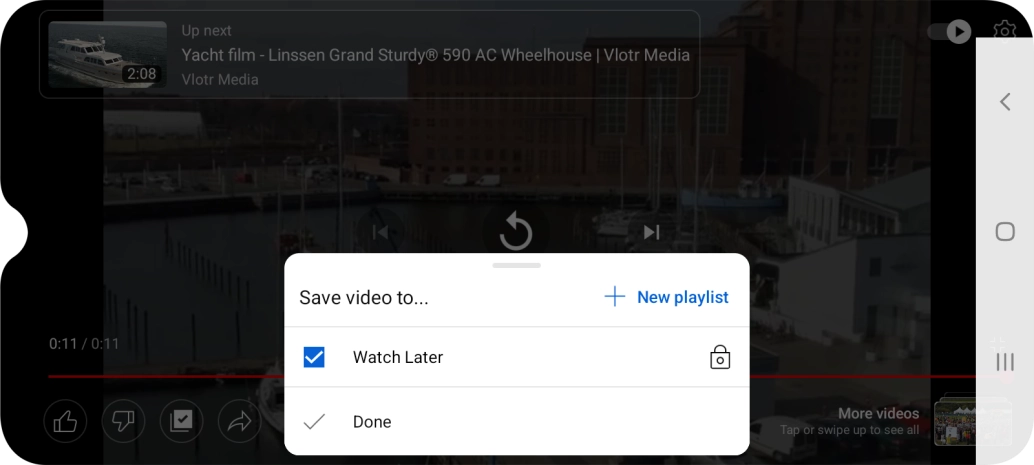The height and width of the screenshot is (465, 1034).
Task: Open the save to playlist icon
Action: click(181, 422)
